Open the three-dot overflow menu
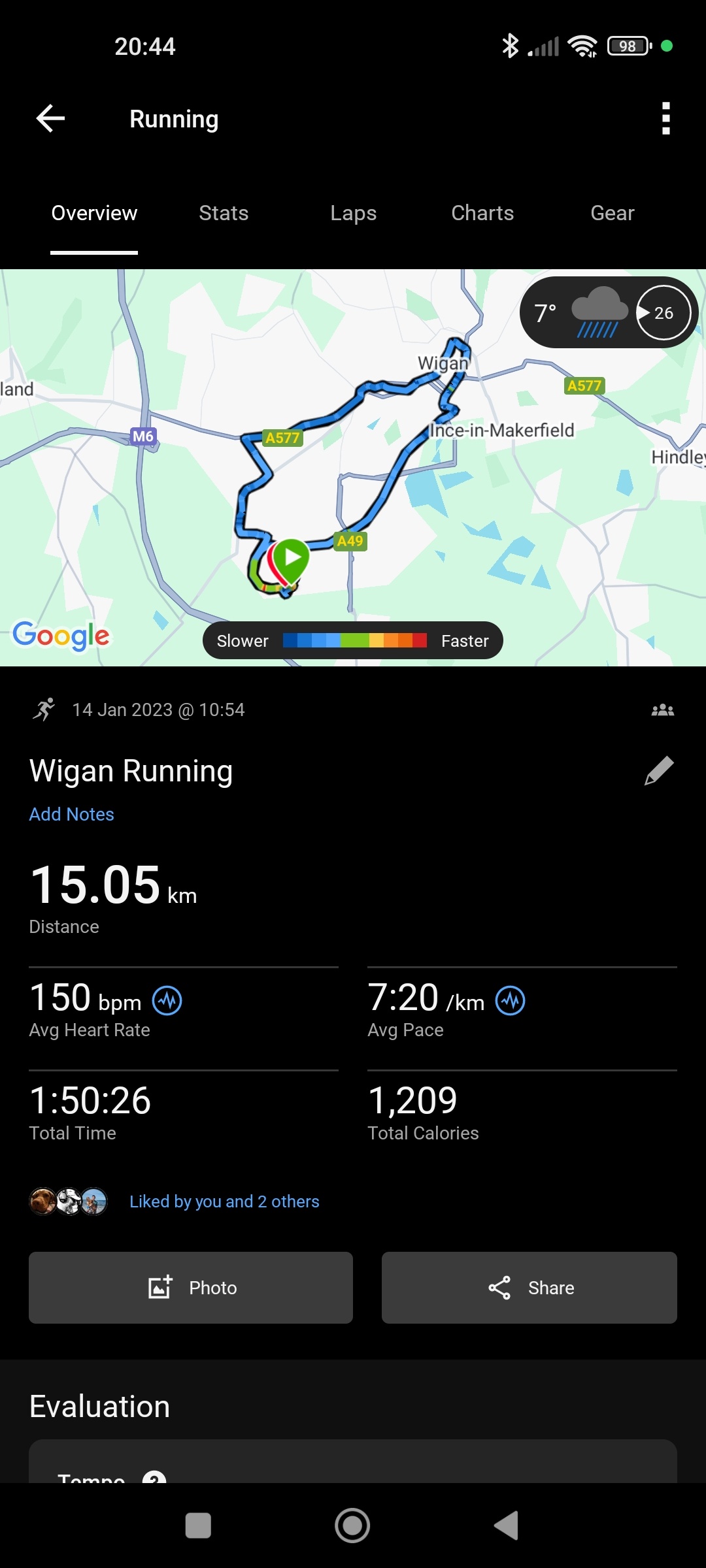 coord(665,119)
